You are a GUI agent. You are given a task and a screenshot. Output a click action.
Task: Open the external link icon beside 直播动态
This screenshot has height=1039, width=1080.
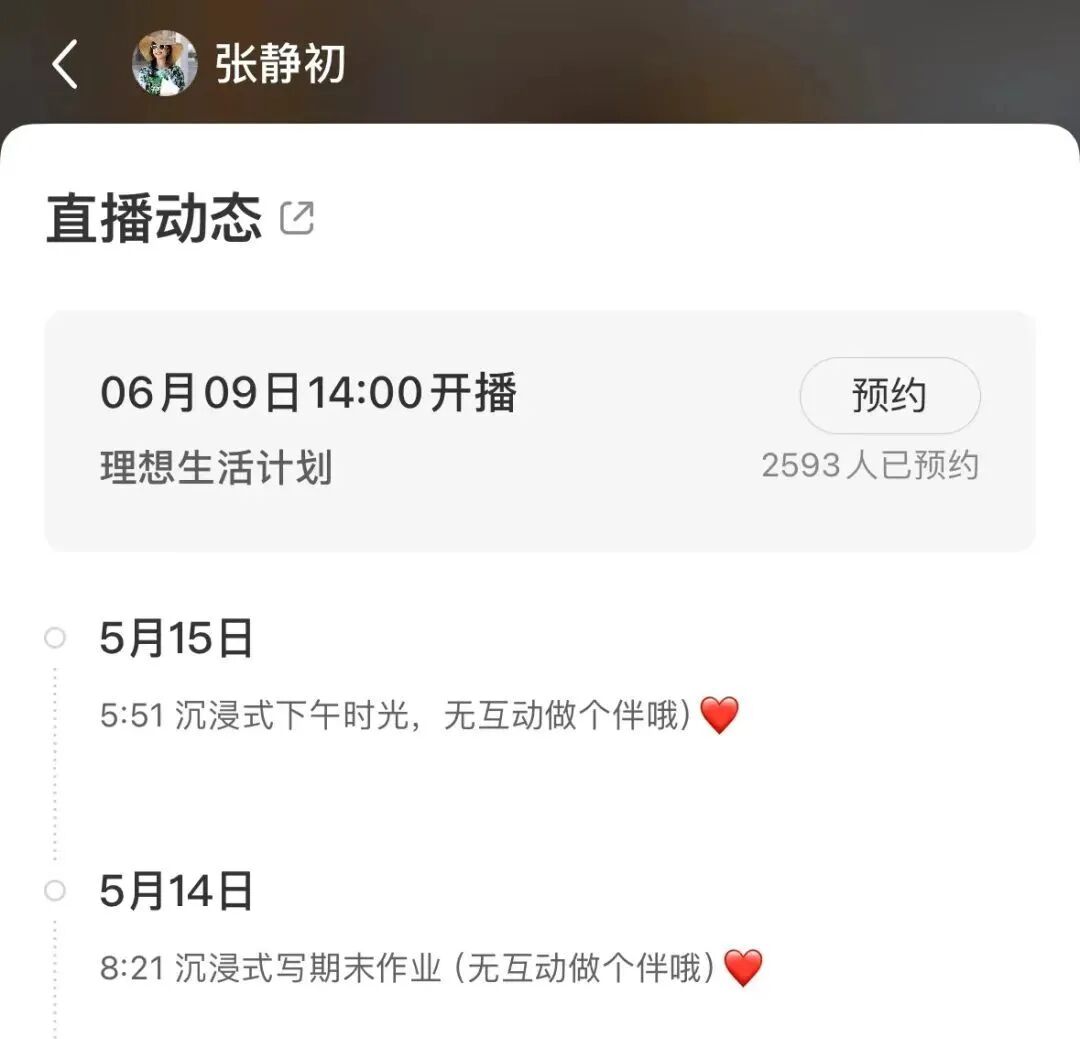[x=297, y=218]
